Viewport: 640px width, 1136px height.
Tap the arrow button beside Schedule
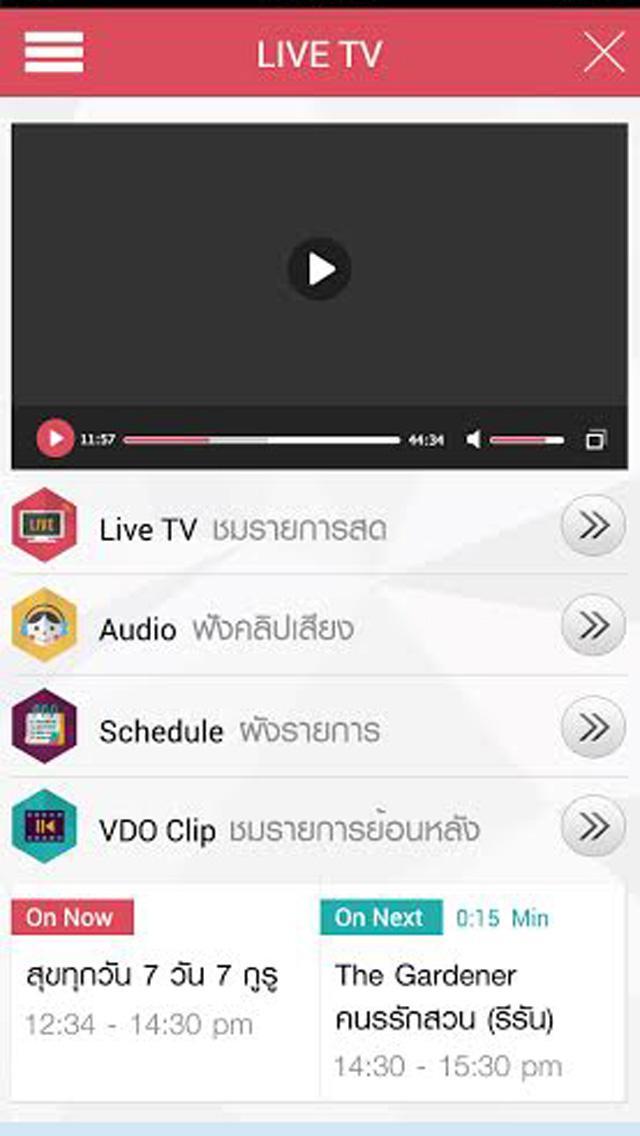593,727
